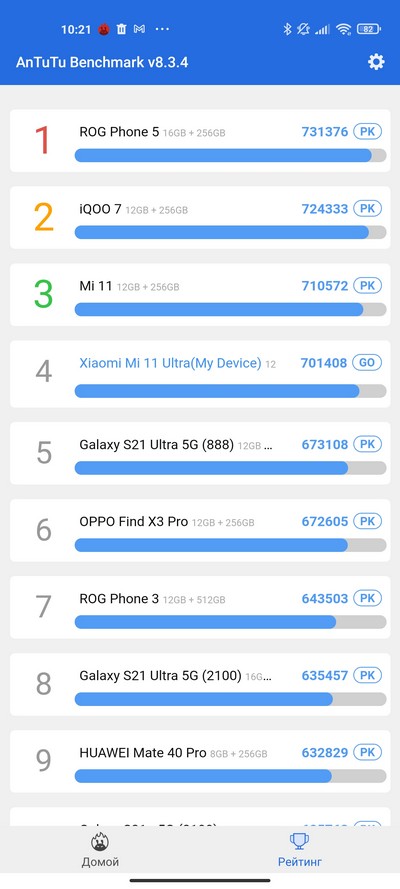
Task: Tap GO on Xiaomi Mi 11 Ultra
Action: pyautogui.click(x=367, y=362)
